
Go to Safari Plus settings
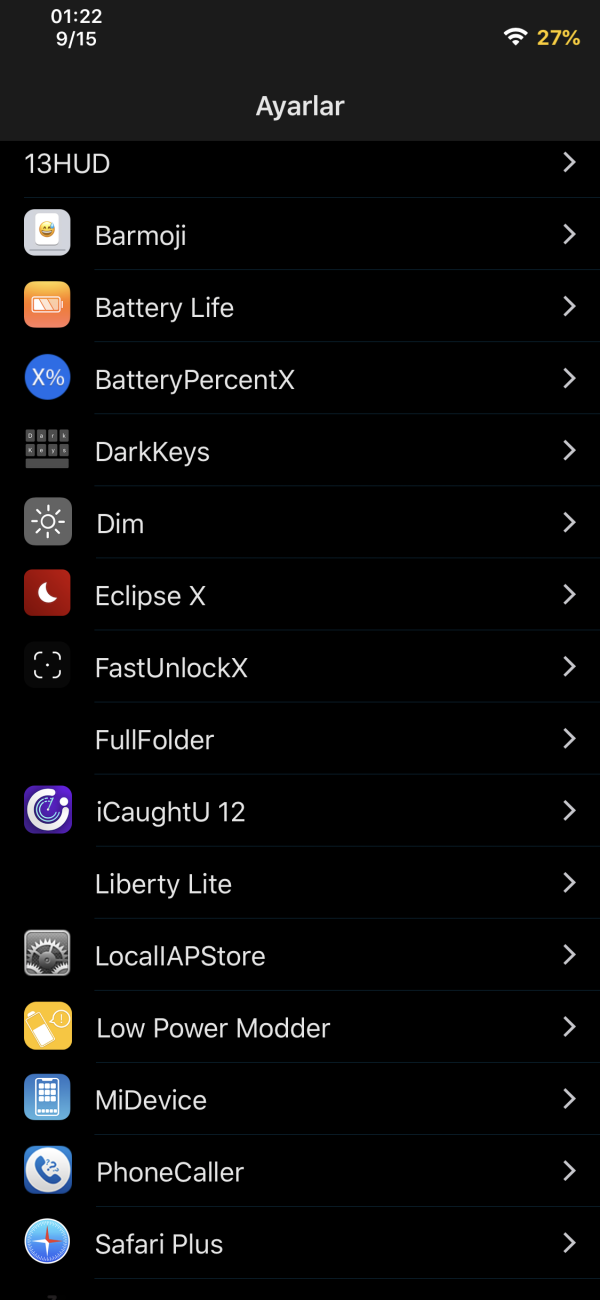(300, 1243)
